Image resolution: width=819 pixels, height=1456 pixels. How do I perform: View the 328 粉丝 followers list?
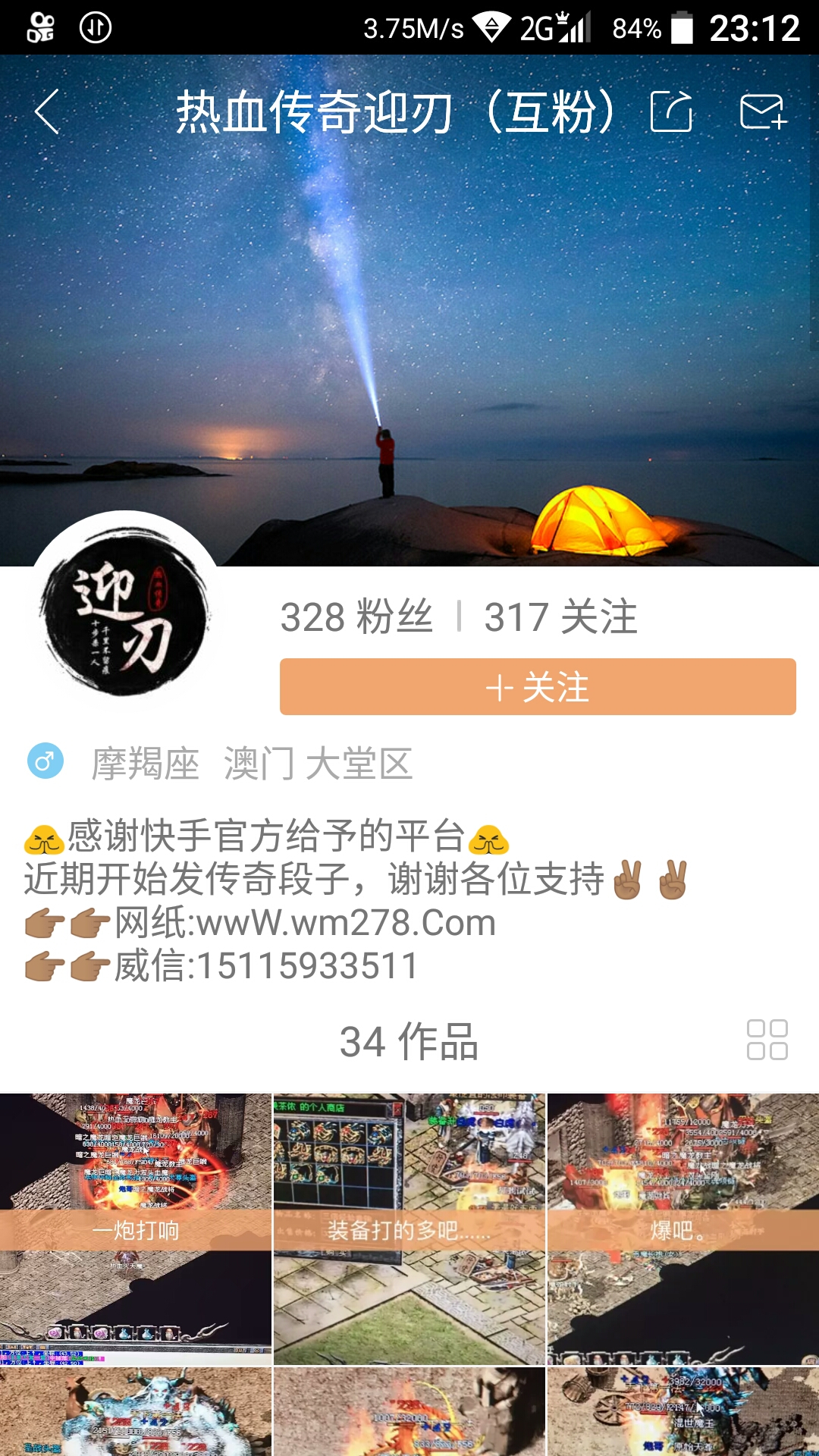point(356,617)
